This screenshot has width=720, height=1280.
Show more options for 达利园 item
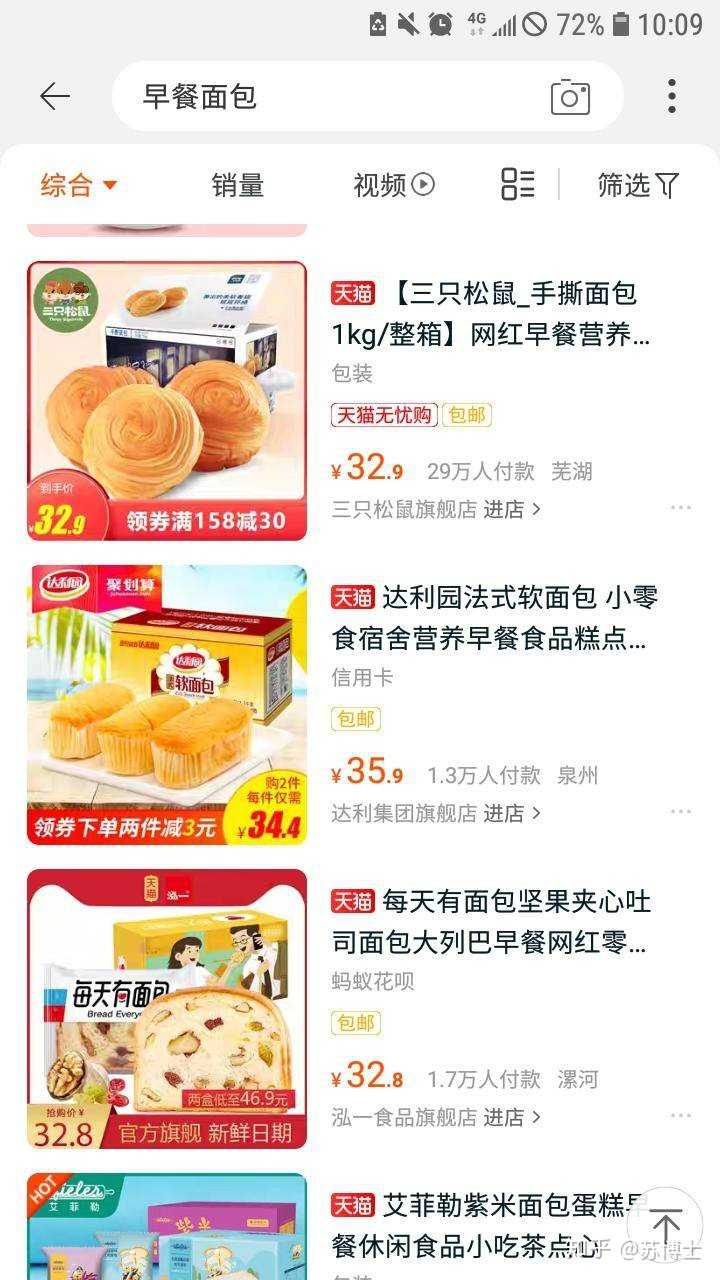click(x=681, y=812)
